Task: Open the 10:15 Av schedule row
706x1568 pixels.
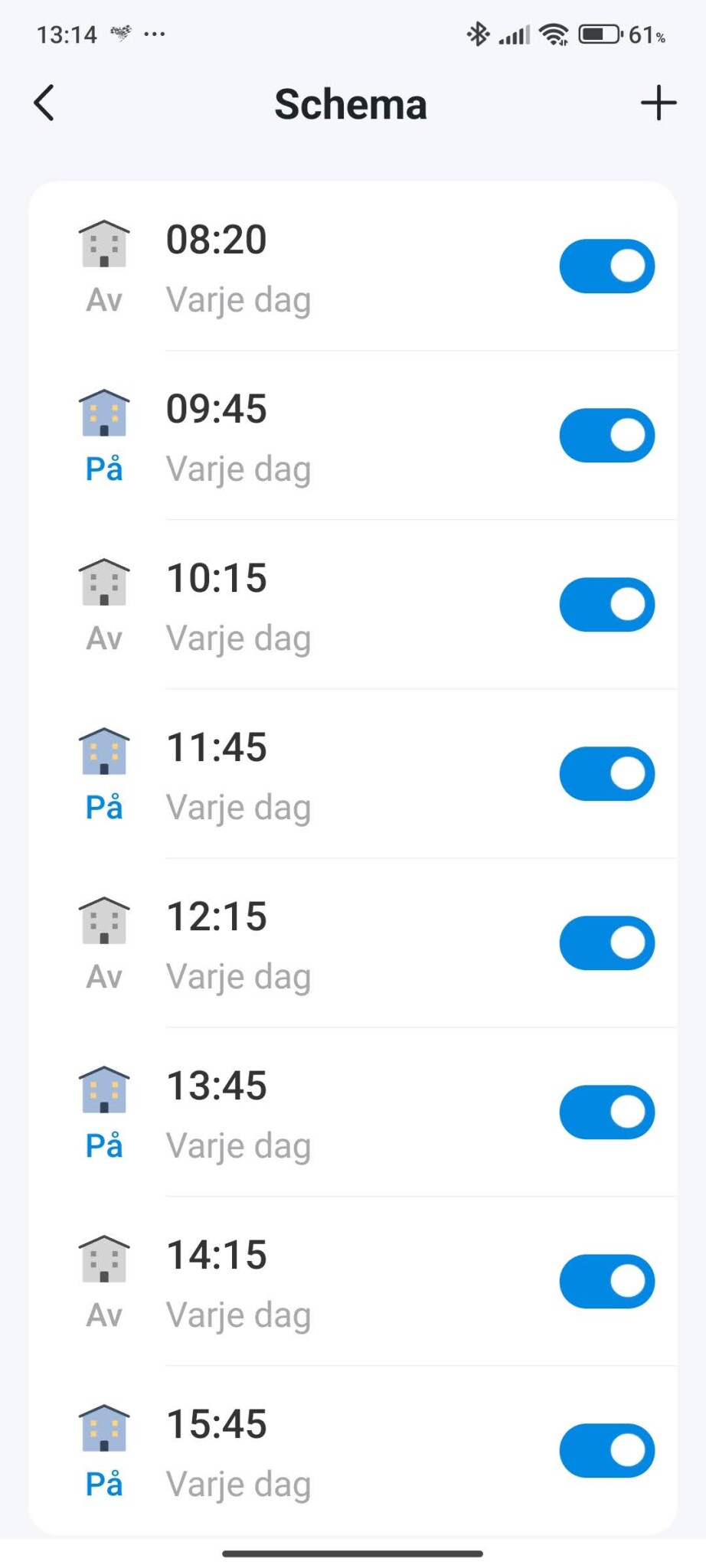Action: tap(306, 606)
